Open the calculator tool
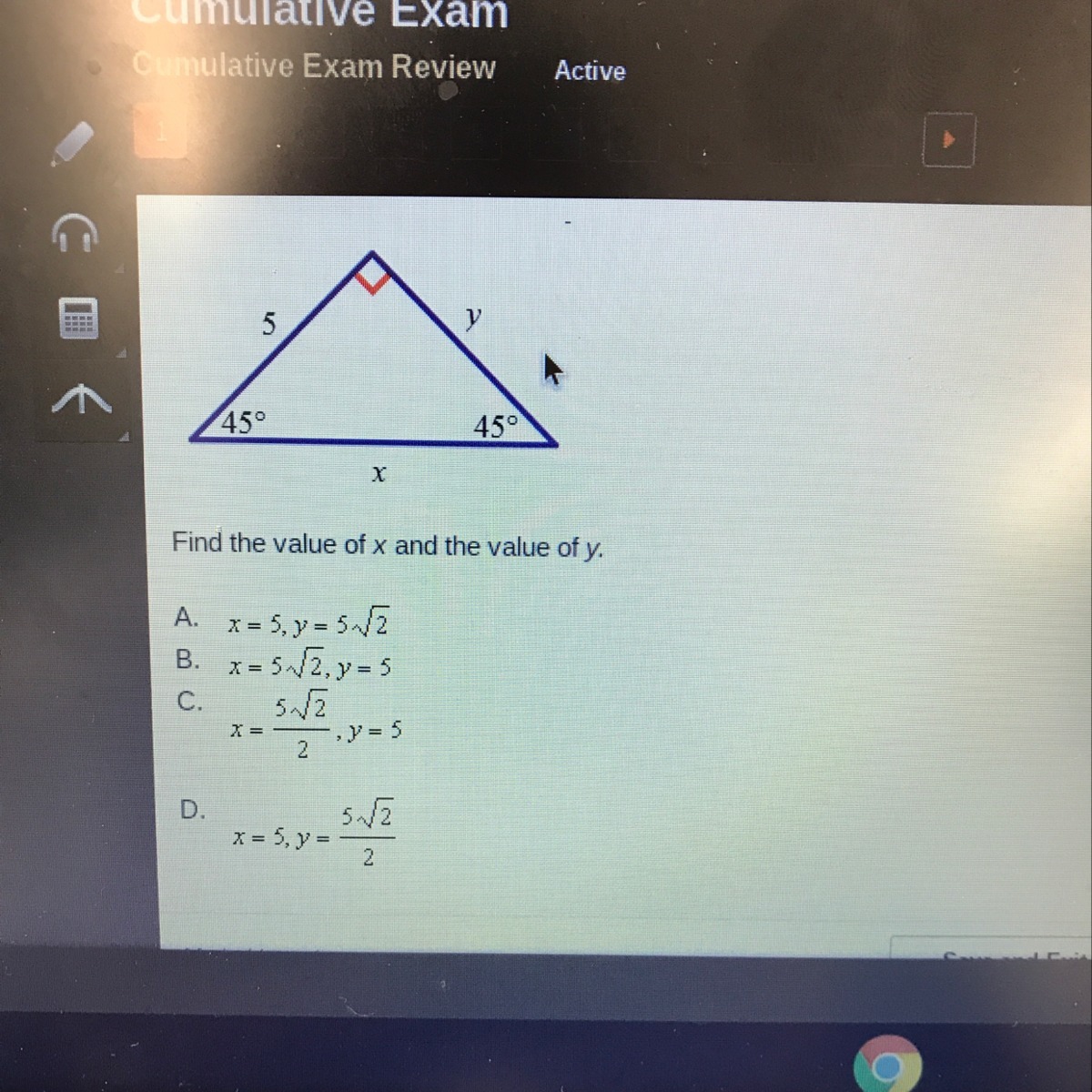The image size is (1092, 1092). pyautogui.click(x=78, y=318)
